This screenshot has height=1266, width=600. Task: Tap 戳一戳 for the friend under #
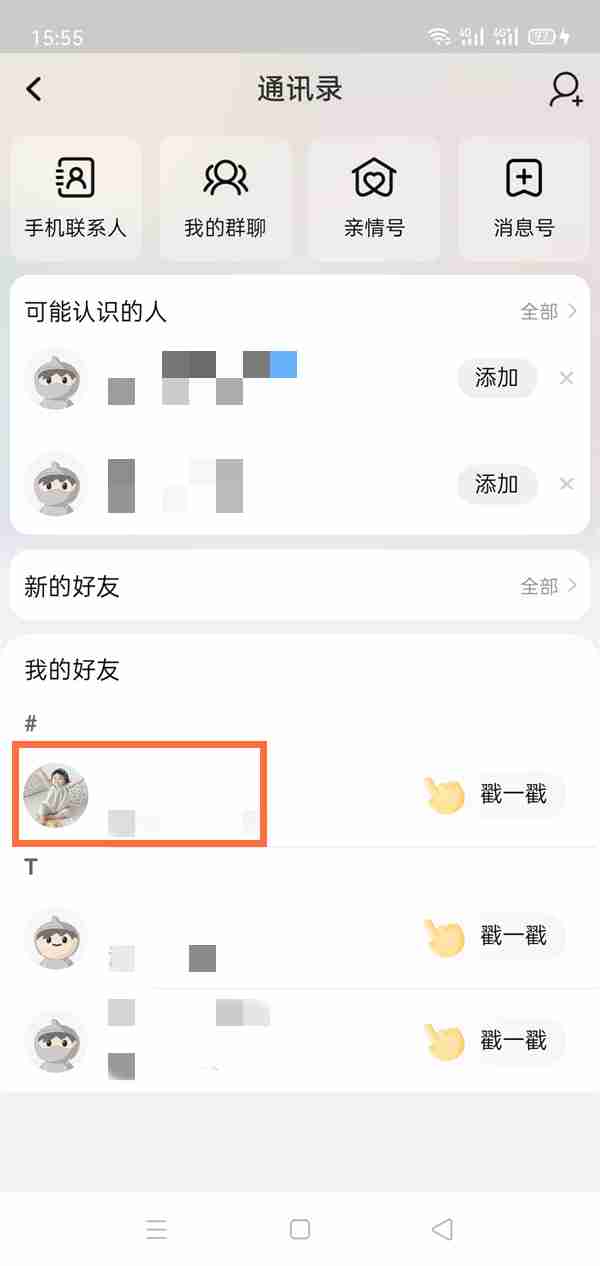pyautogui.click(x=513, y=795)
